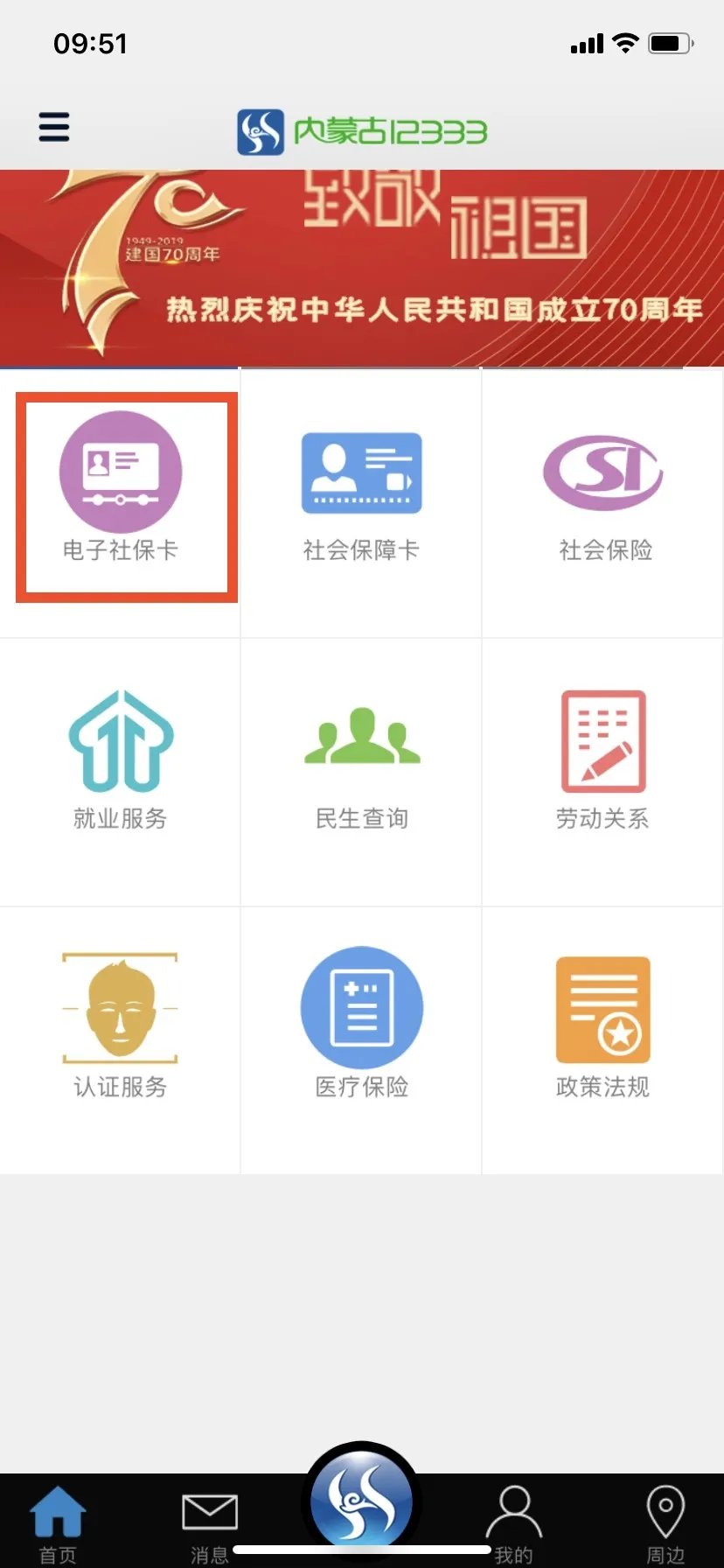This screenshot has width=724, height=1568.
Task: Switch to the 消息 messages tab
Action: pyautogui.click(x=210, y=1522)
